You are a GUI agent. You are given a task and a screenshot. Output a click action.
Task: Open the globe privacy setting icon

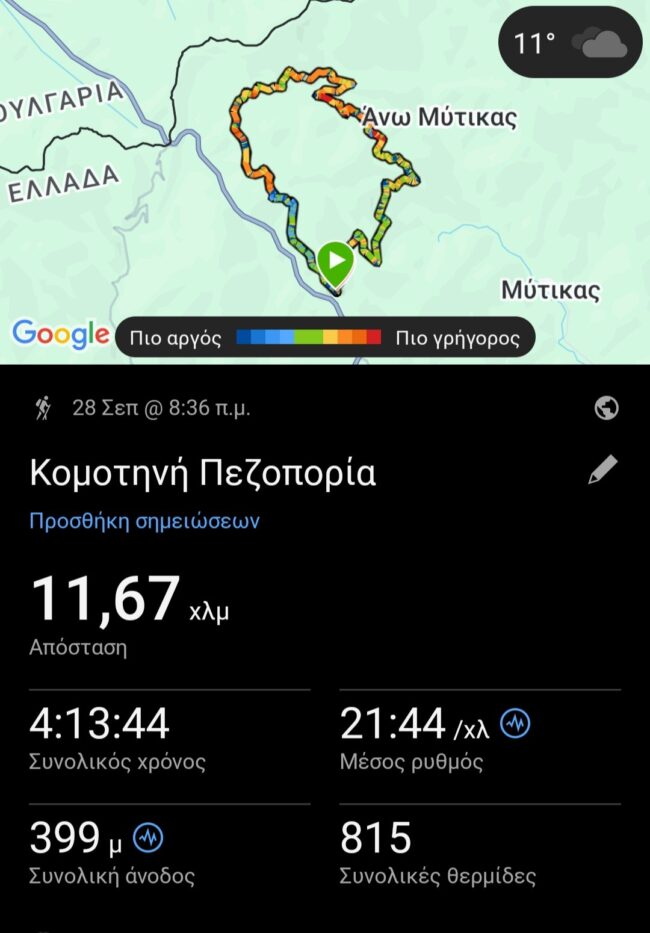(606, 407)
